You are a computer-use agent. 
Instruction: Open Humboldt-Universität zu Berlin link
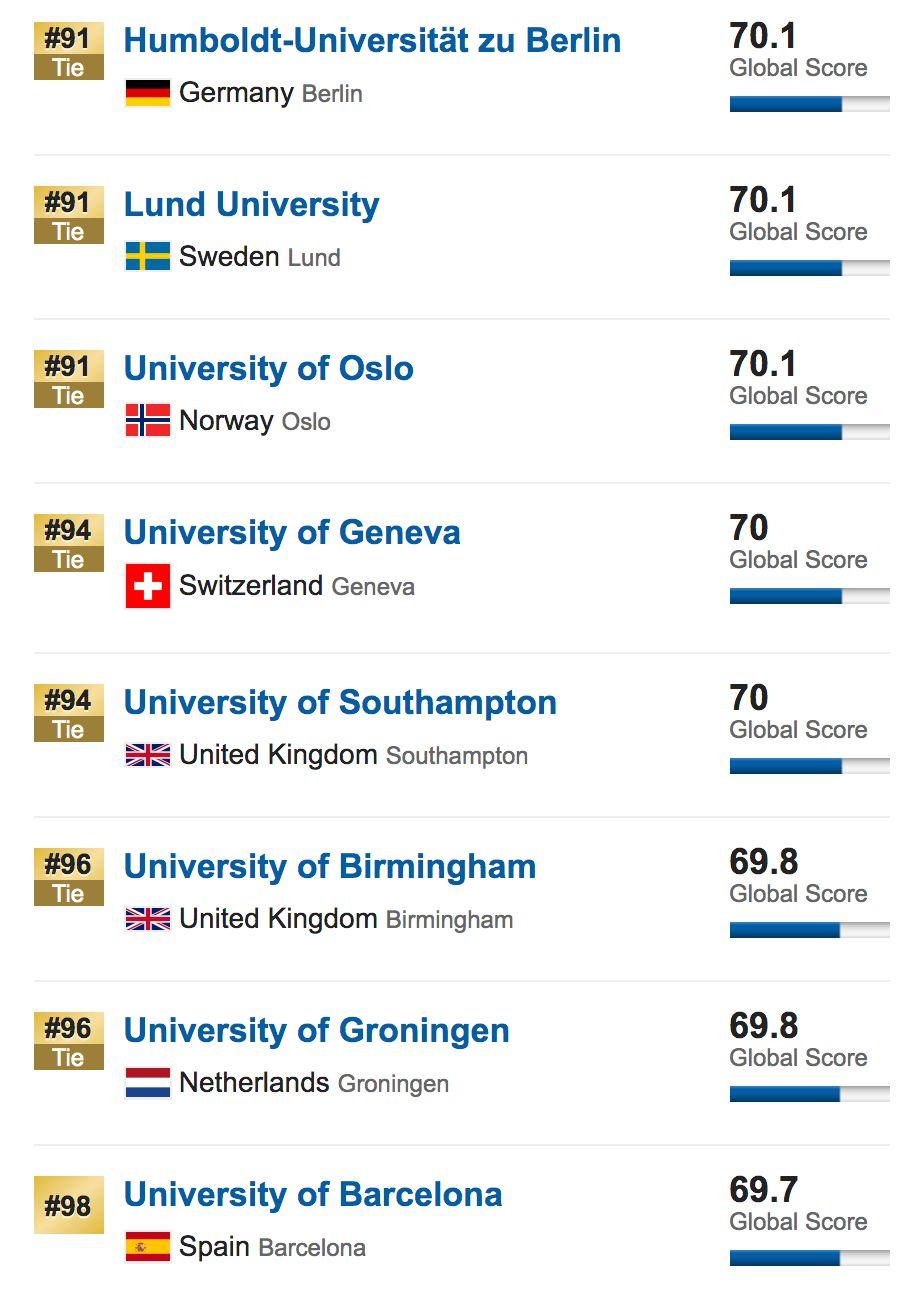[x=371, y=41]
